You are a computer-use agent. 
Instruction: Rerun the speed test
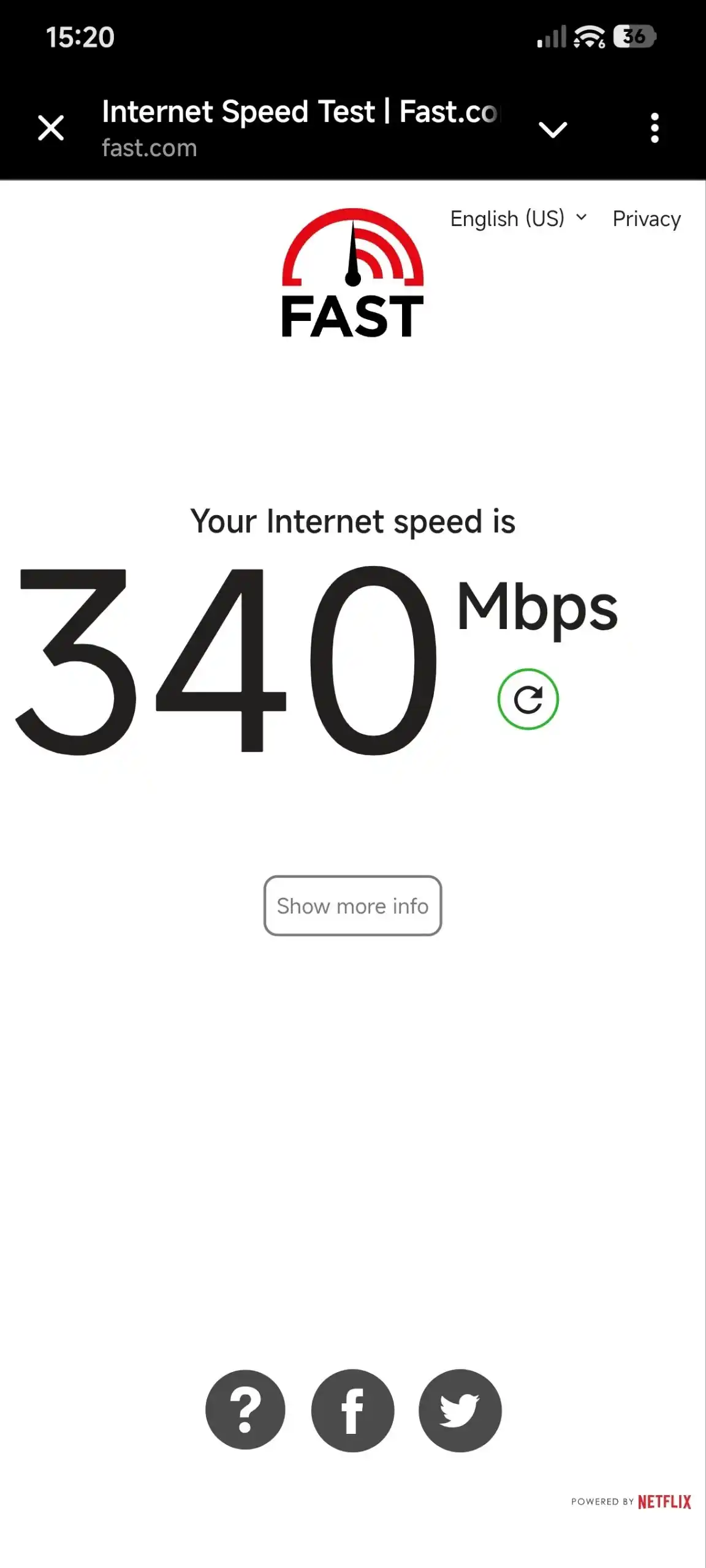(x=528, y=699)
